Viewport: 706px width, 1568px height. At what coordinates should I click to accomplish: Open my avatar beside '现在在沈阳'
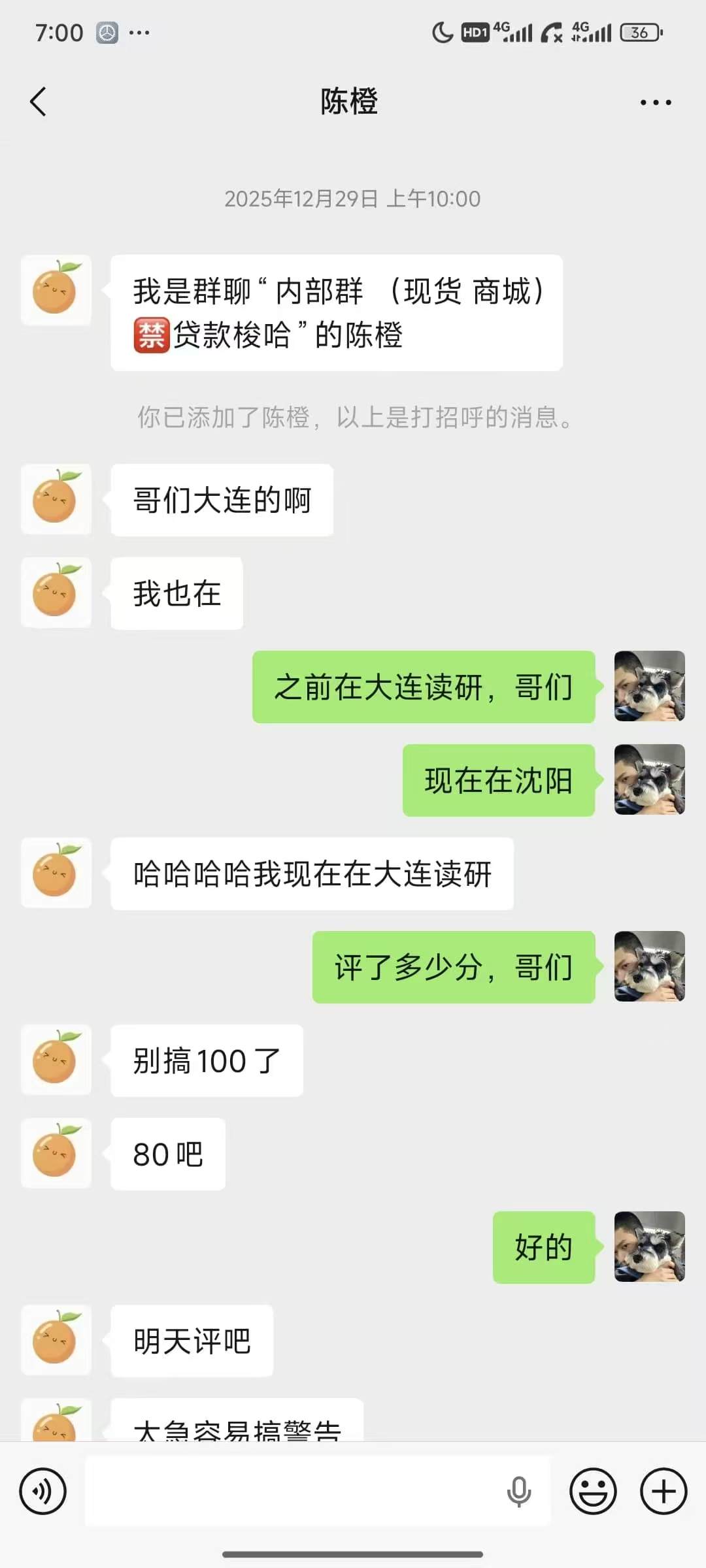point(649,779)
